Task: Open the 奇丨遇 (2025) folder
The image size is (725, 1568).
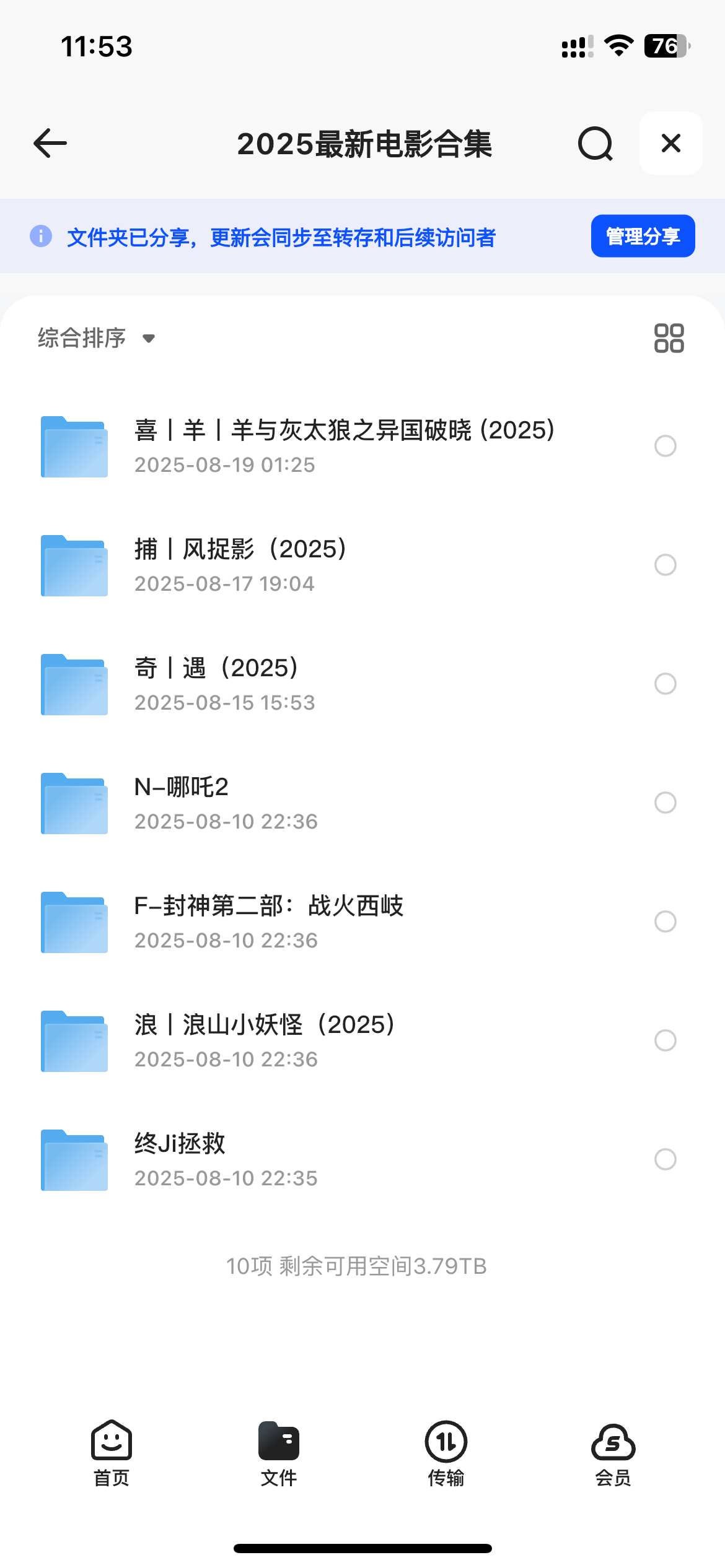Action: click(x=217, y=684)
